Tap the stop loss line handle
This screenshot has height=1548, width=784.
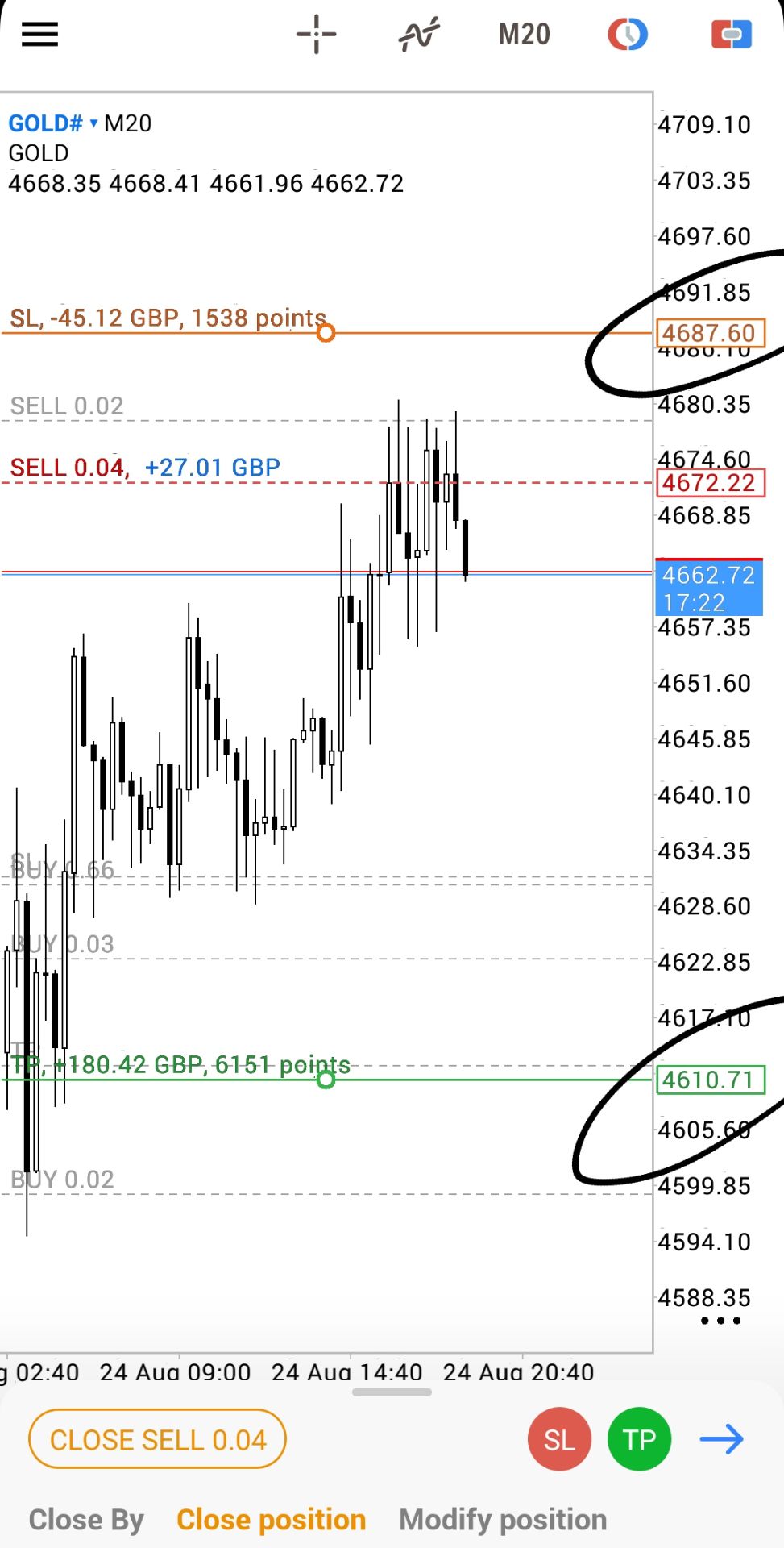[326, 332]
